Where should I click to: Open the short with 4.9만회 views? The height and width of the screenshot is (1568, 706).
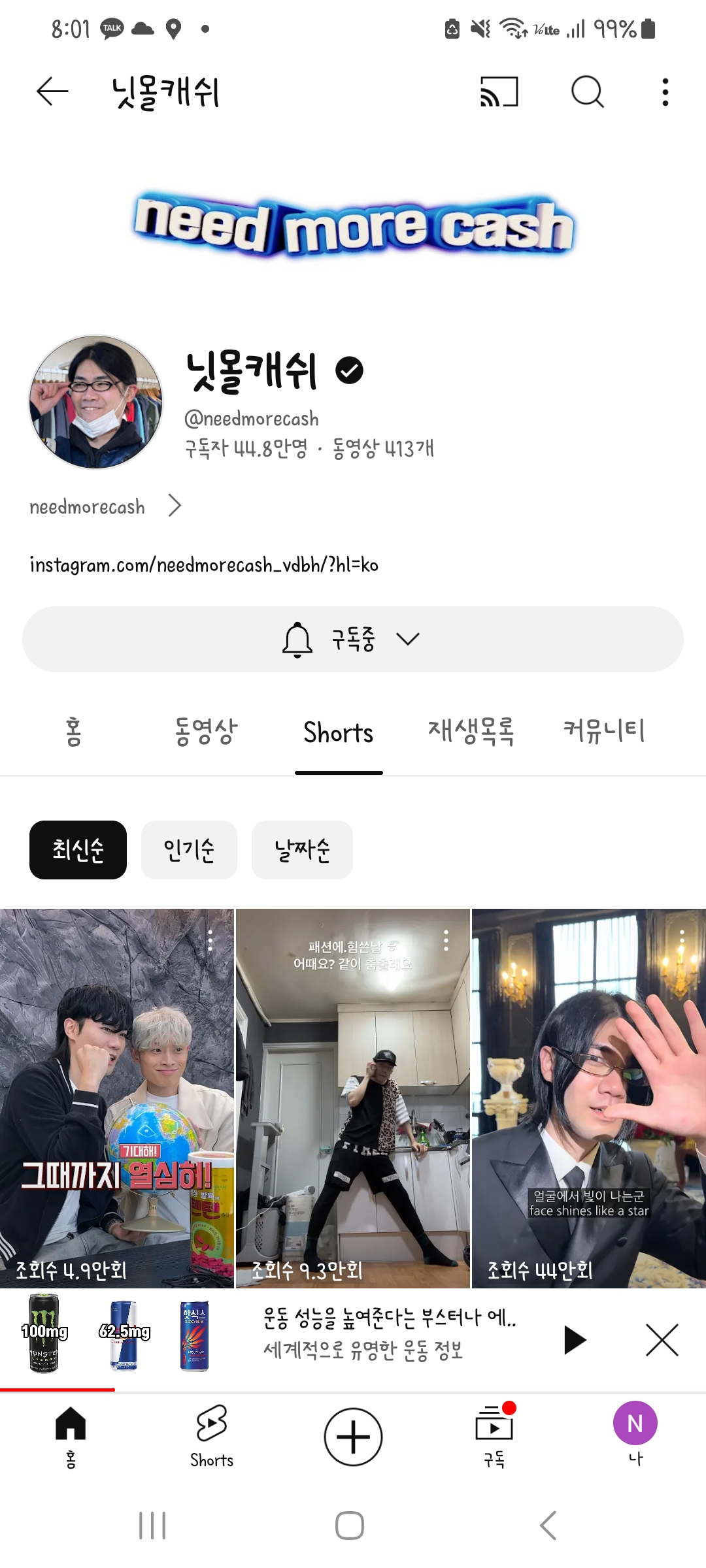(x=116, y=1098)
